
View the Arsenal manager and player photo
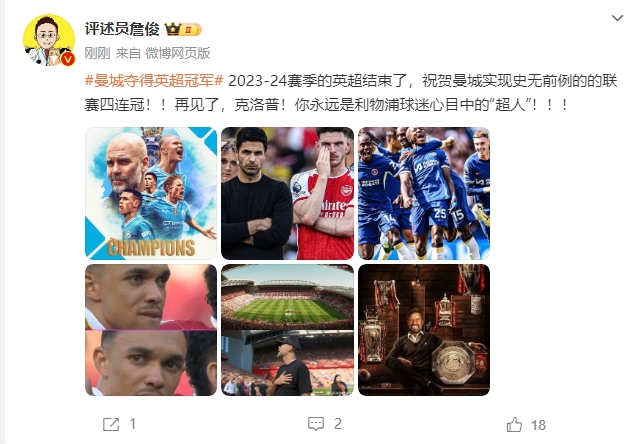[x=287, y=193]
